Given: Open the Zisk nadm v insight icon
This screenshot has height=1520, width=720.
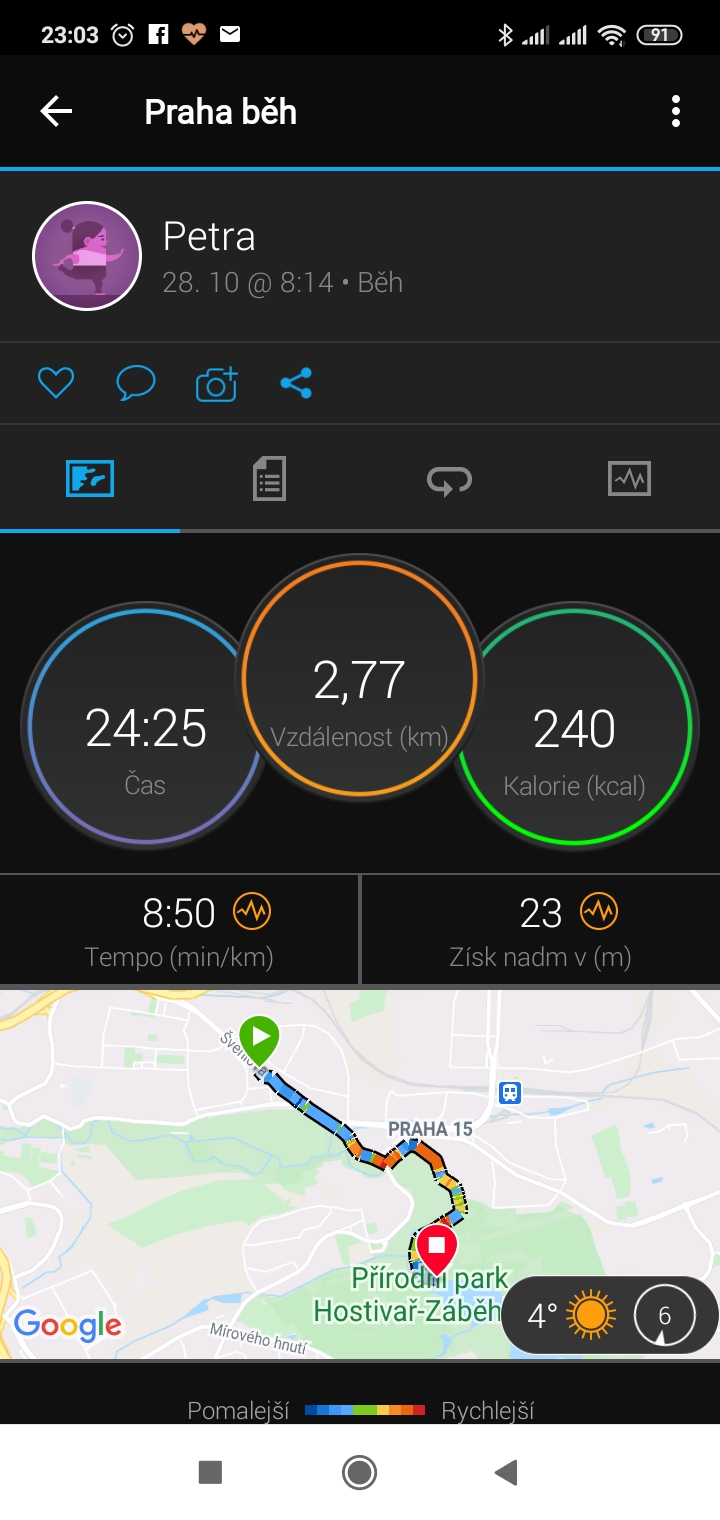Looking at the screenshot, I should pos(599,912).
